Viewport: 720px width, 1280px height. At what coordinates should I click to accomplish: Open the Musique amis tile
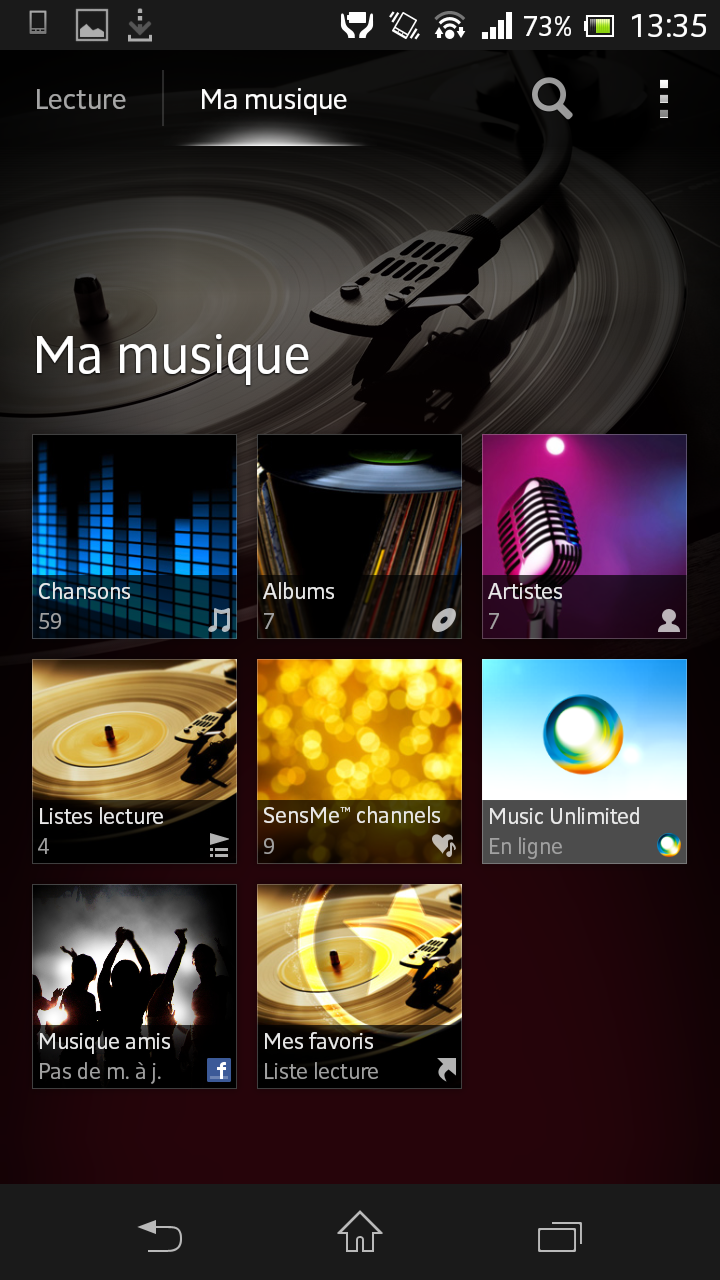pyautogui.click(x=135, y=986)
